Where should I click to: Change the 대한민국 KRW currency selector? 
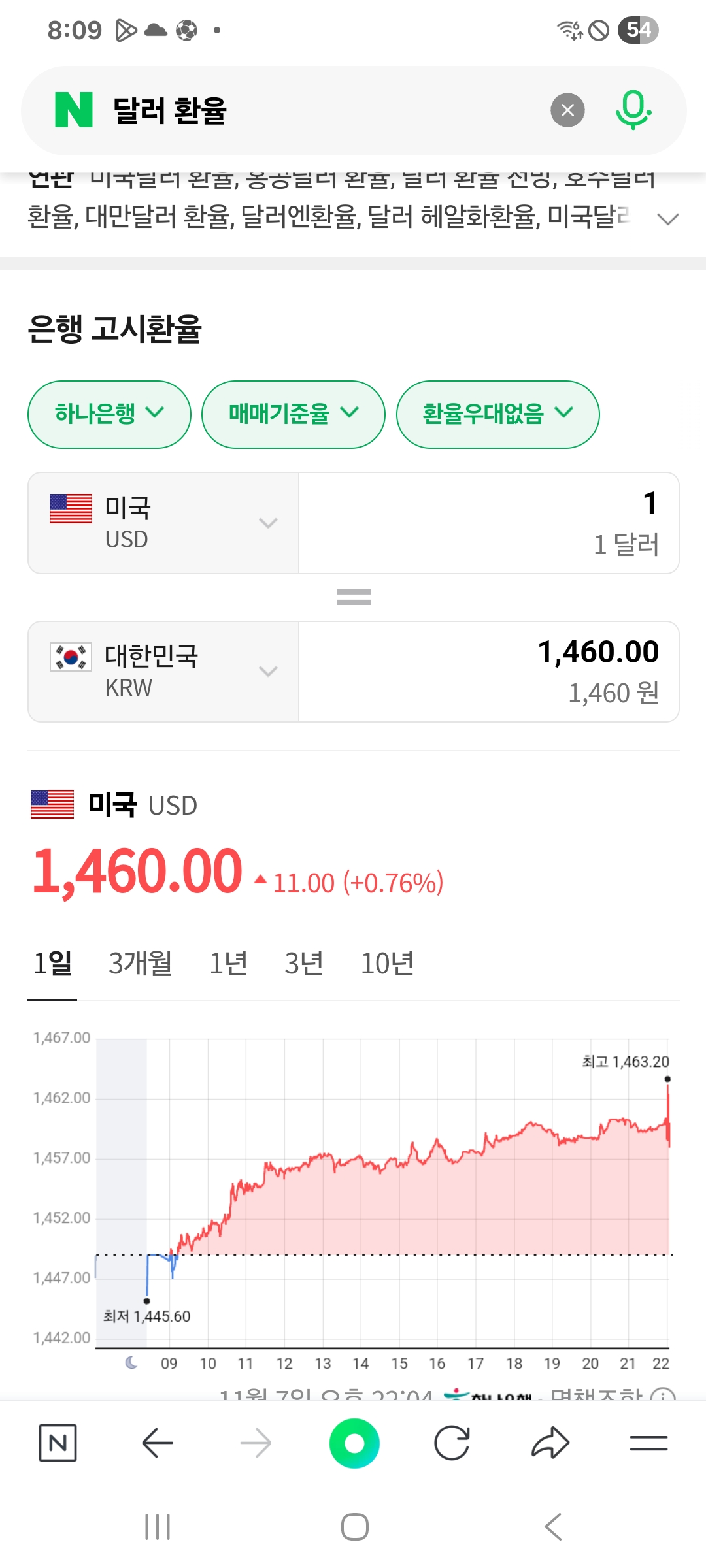click(x=163, y=672)
